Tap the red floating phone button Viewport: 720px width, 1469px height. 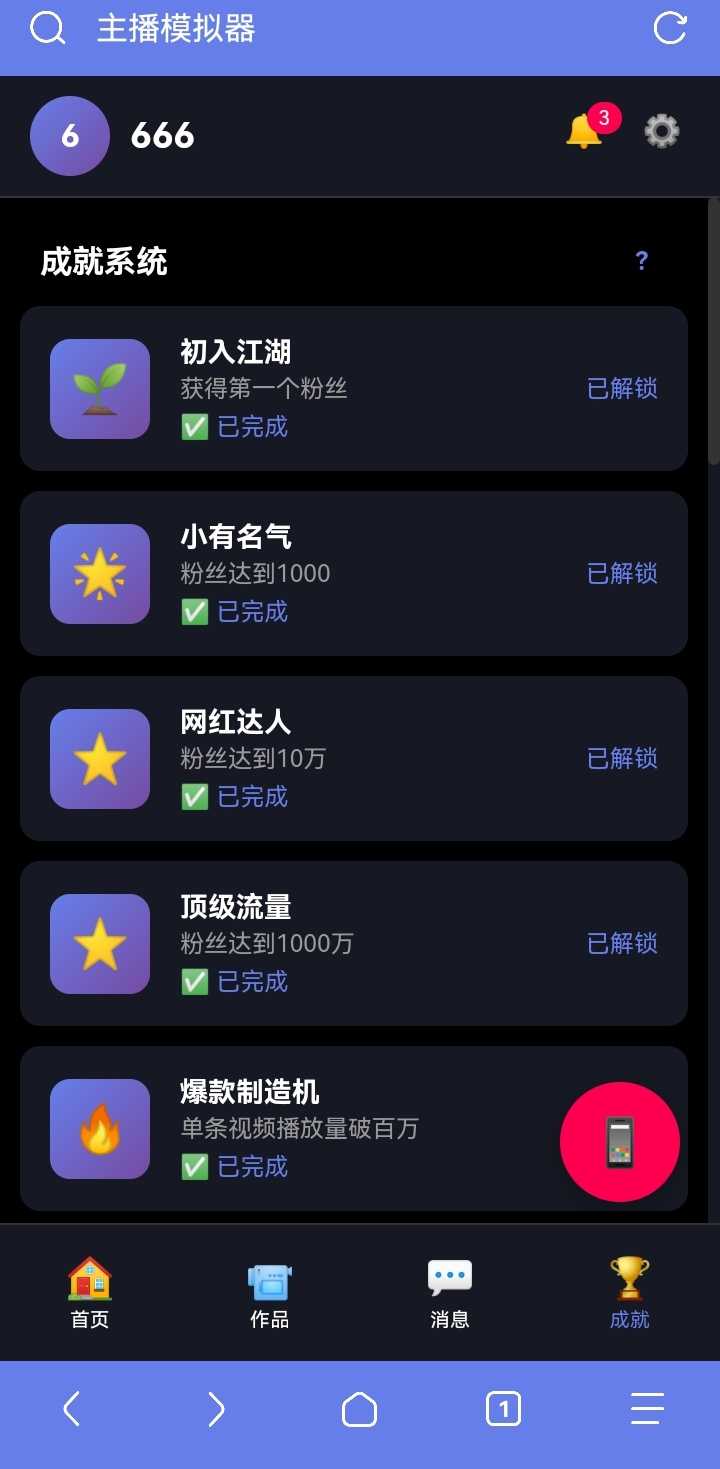(x=620, y=1142)
